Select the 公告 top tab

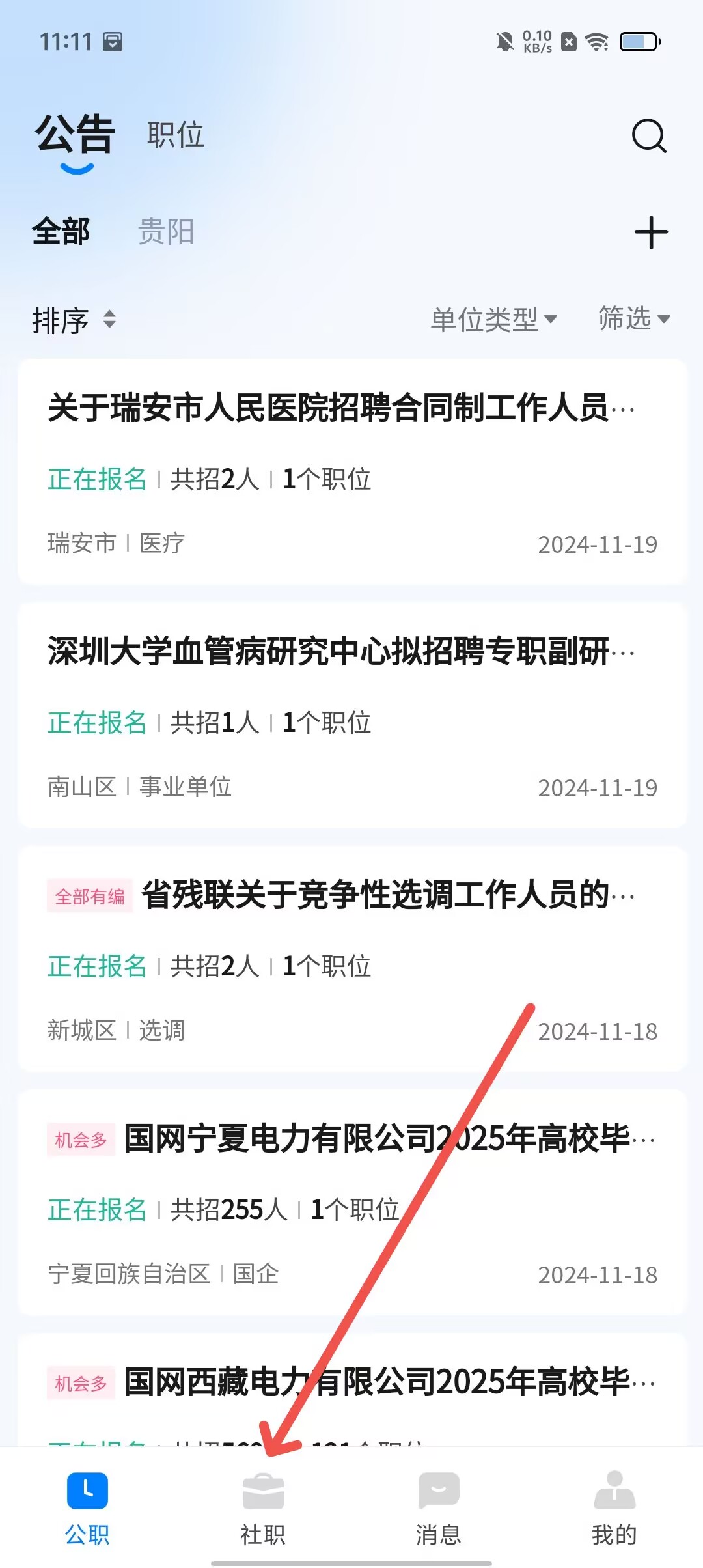pyautogui.click(x=76, y=134)
